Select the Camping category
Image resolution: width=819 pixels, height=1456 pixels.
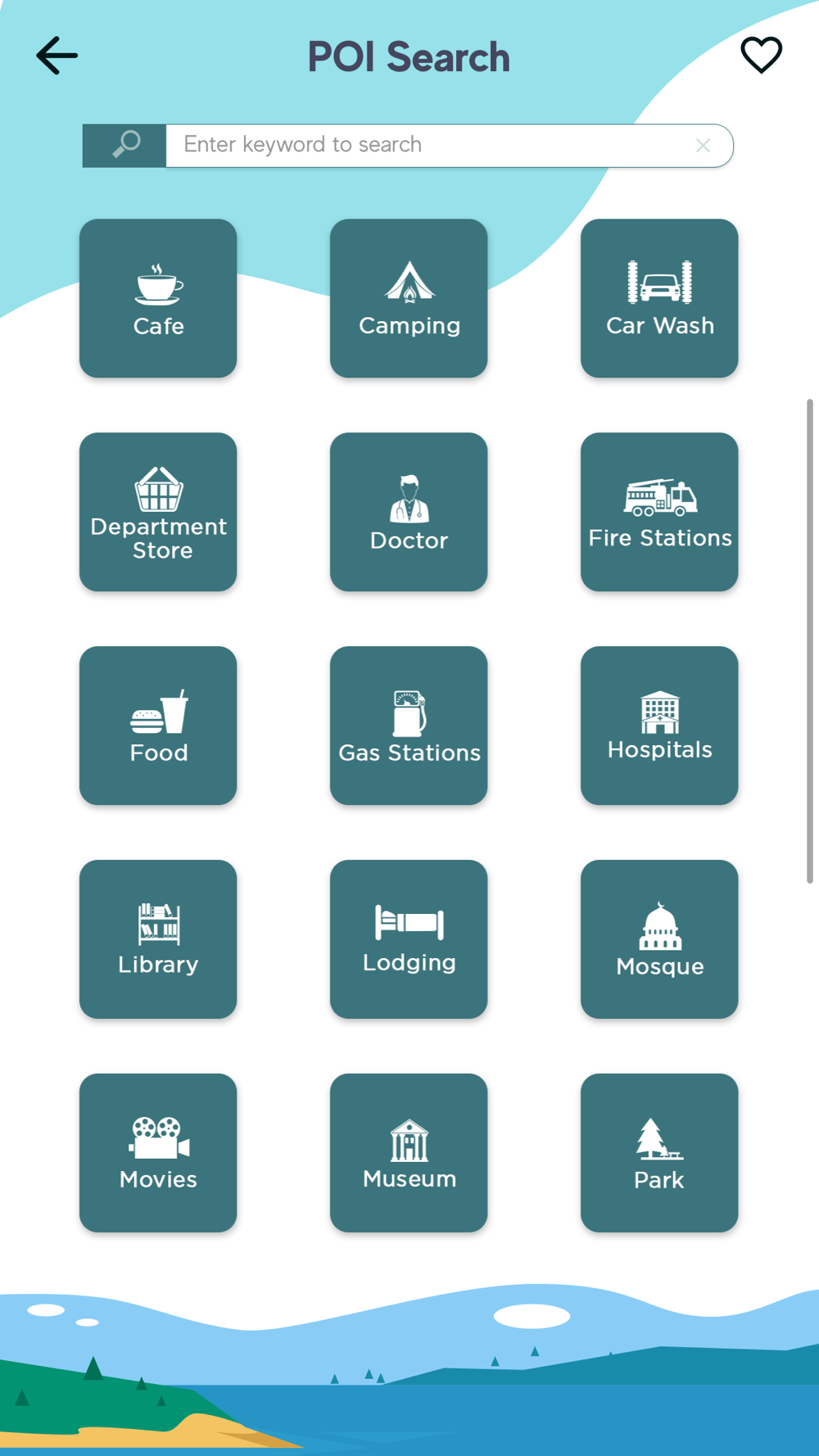coord(409,298)
